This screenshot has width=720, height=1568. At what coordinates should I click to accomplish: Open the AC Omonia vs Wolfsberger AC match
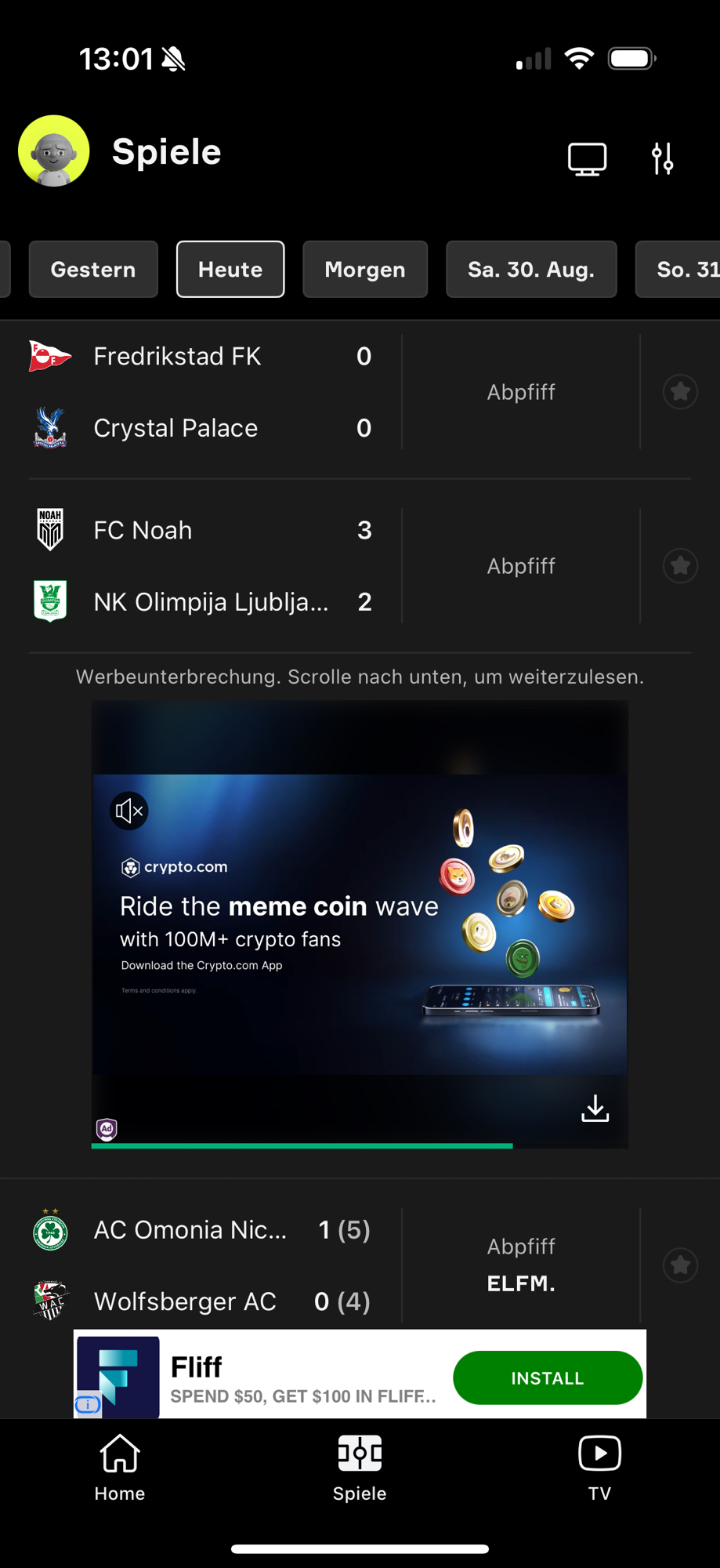212,1264
